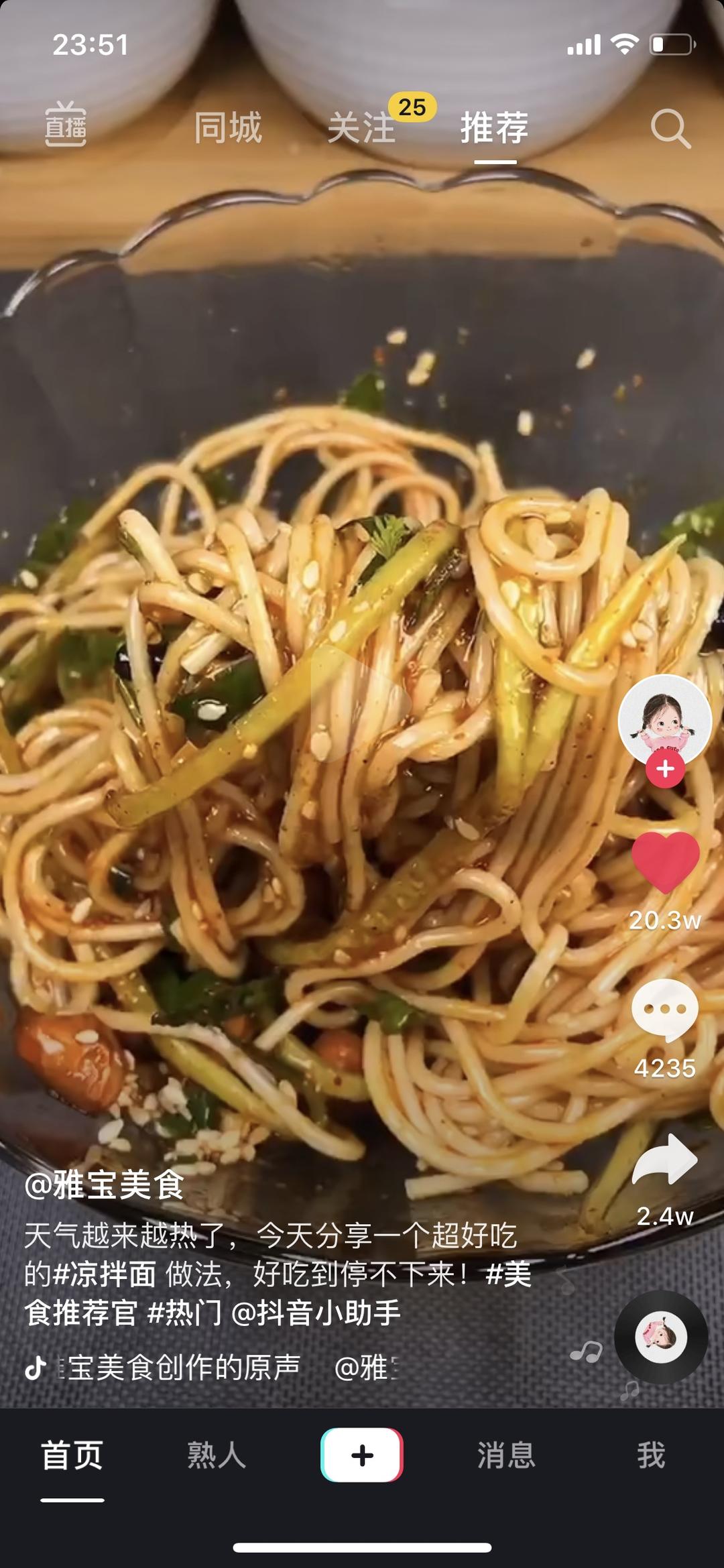Open the @雅宝美食 username link
This screenshot has width=724, height=1568.
pyautogui.click(x=105, y=1186)
